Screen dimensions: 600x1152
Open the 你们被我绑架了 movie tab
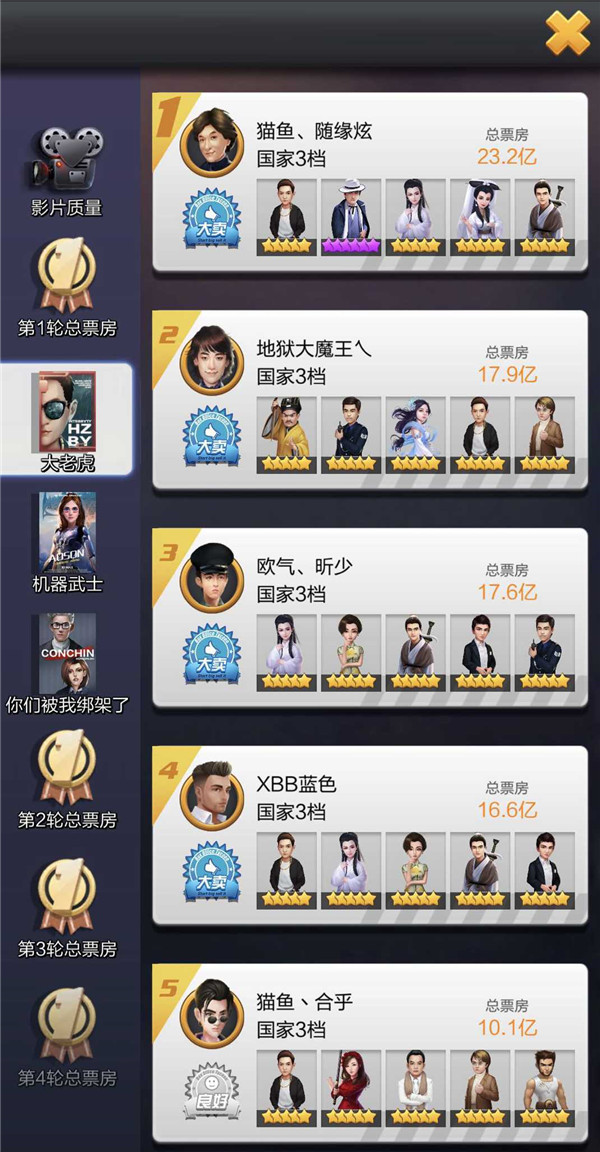[67, 662]
